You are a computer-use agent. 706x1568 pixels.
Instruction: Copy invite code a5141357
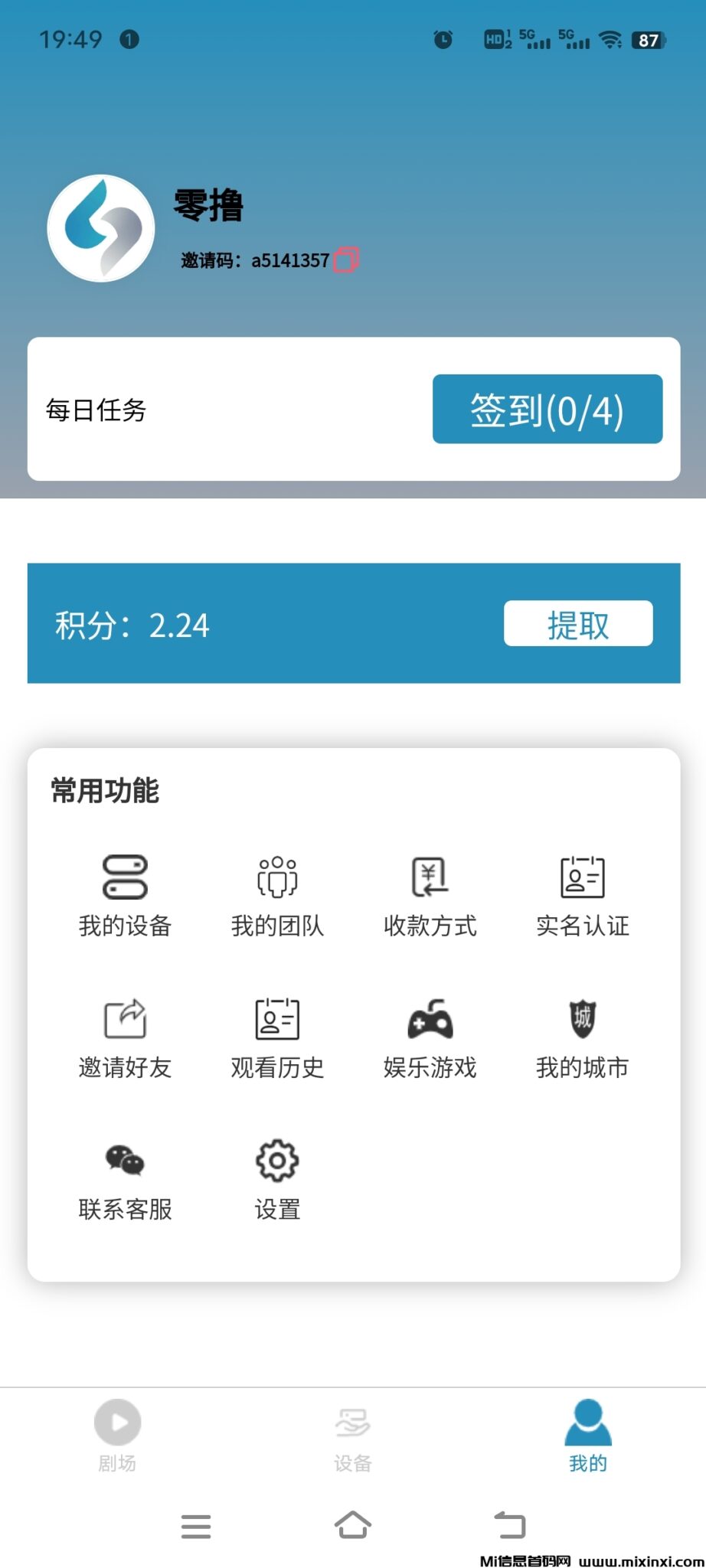click(346, 260)
